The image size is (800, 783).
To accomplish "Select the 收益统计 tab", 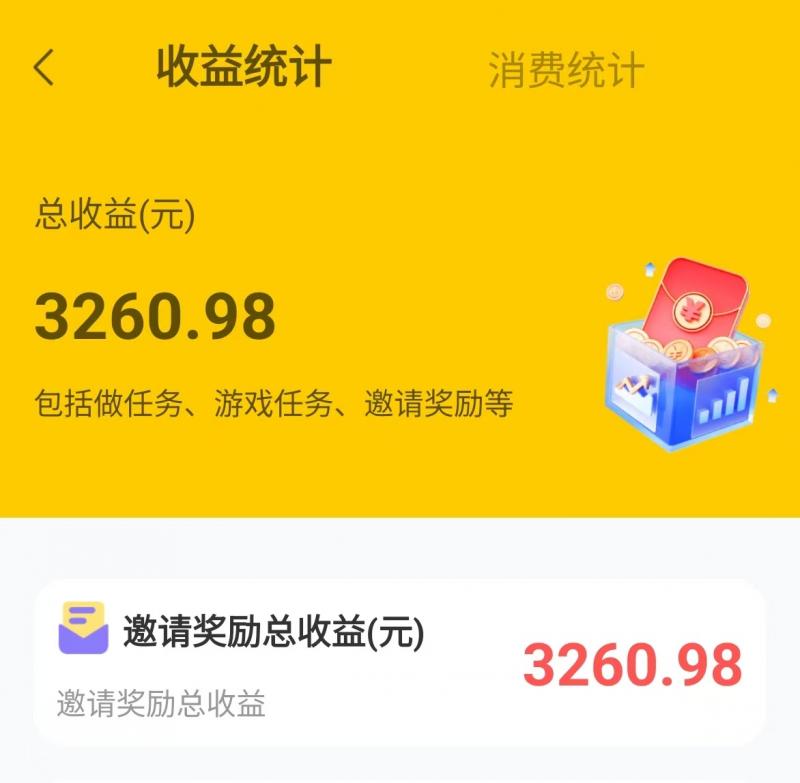I will tap(244, 68).
